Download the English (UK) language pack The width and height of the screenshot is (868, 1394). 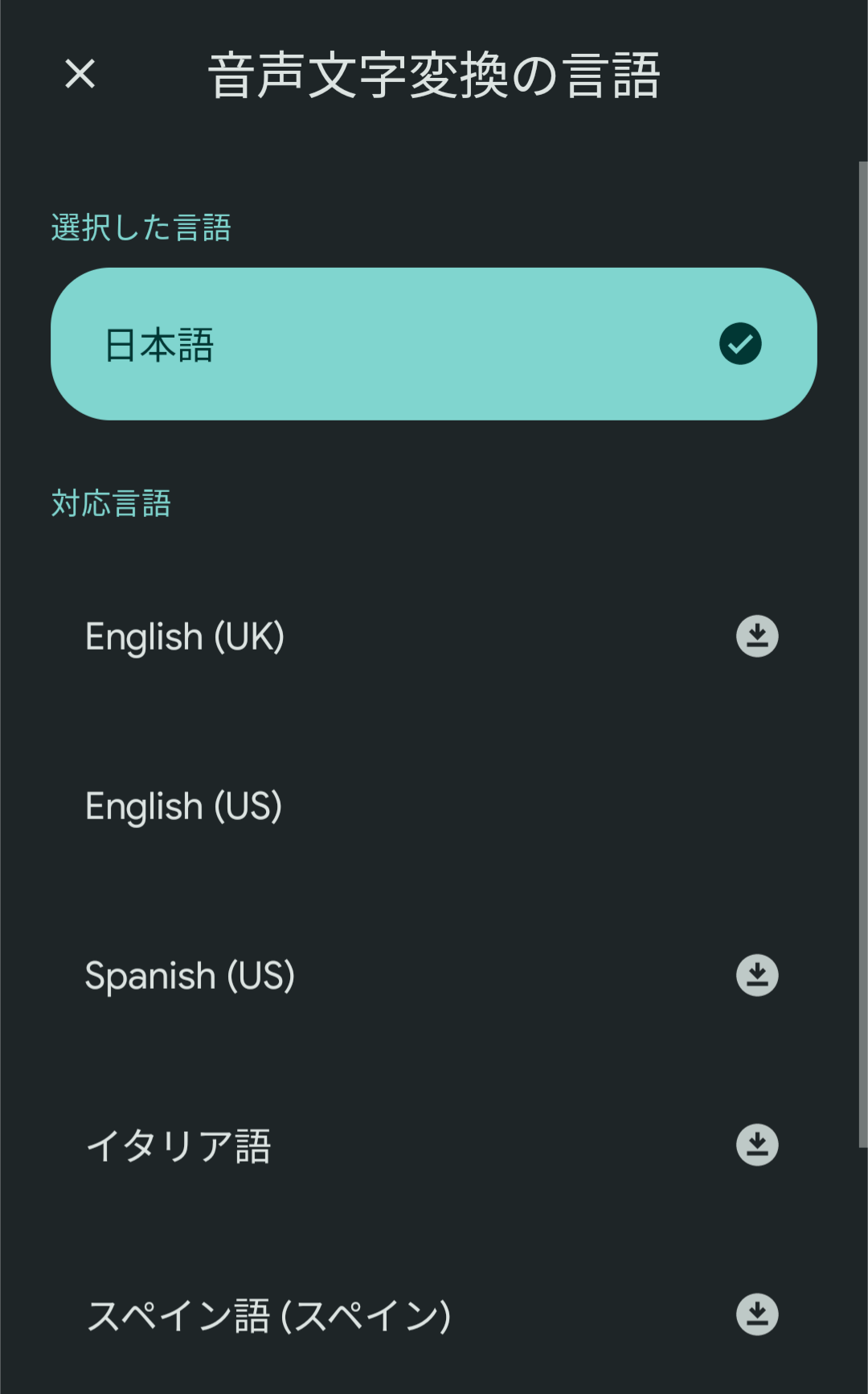click(x=757, y=637)
